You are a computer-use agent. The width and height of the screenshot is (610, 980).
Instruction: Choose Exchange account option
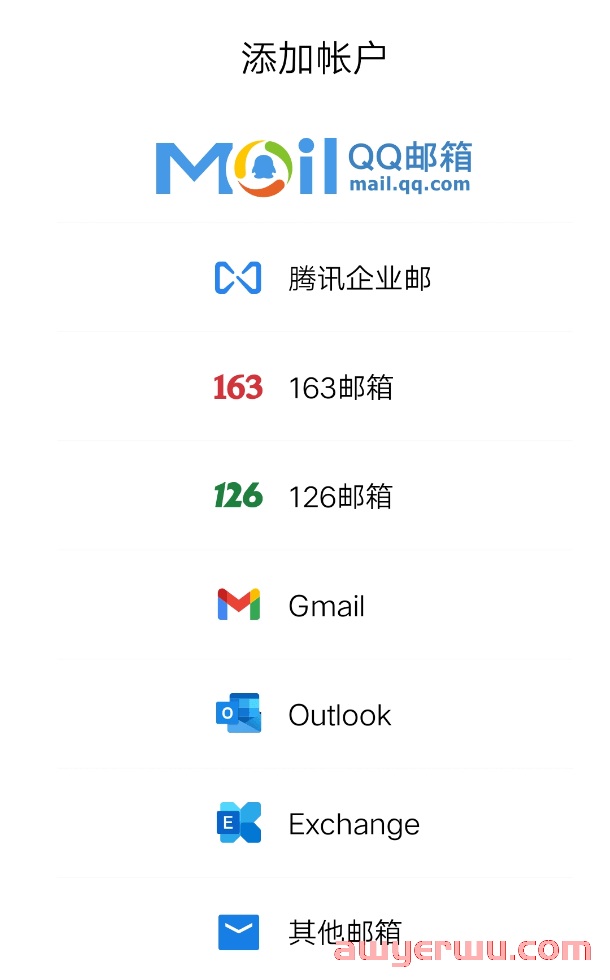(318, 823)
